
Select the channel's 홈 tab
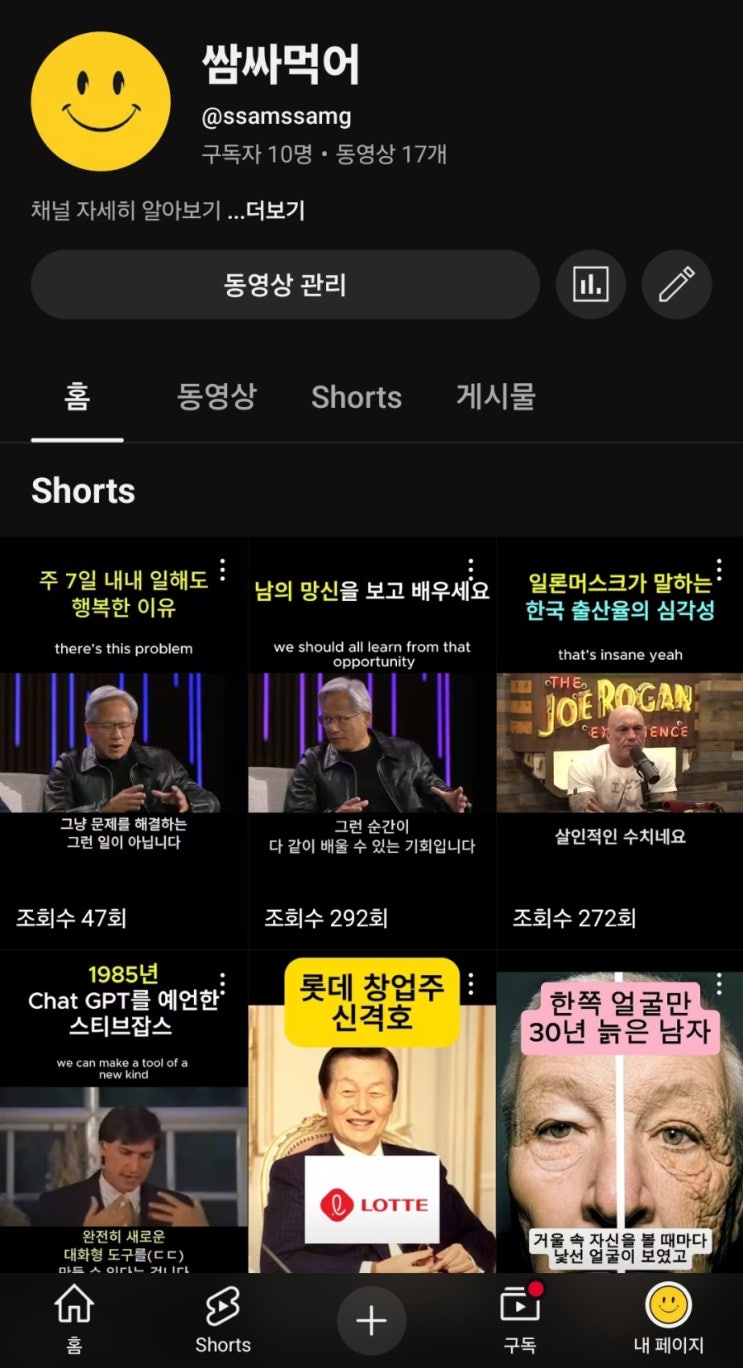(x=77, y=397)
